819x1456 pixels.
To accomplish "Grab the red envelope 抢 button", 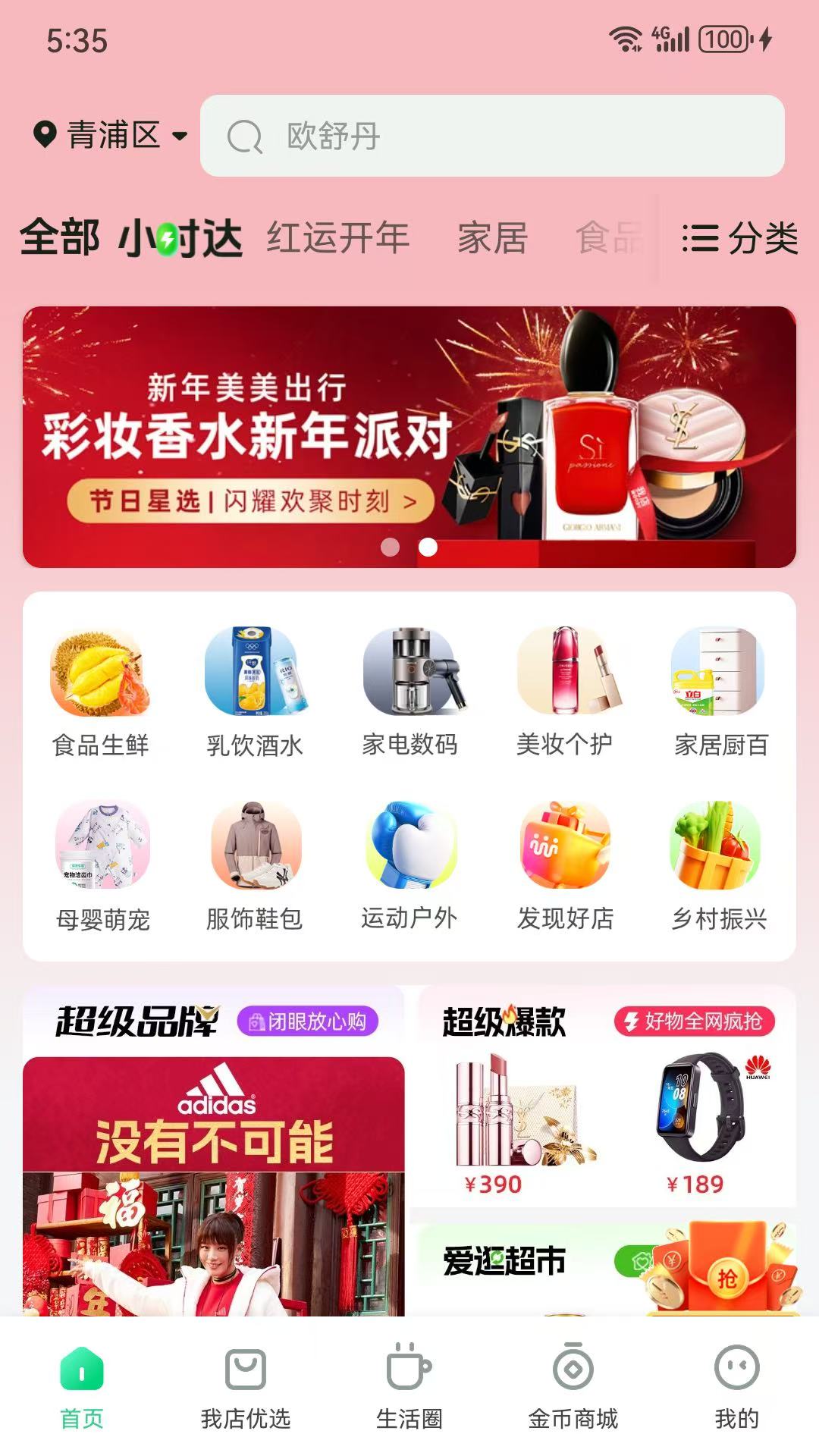I will pos(726,1278).
